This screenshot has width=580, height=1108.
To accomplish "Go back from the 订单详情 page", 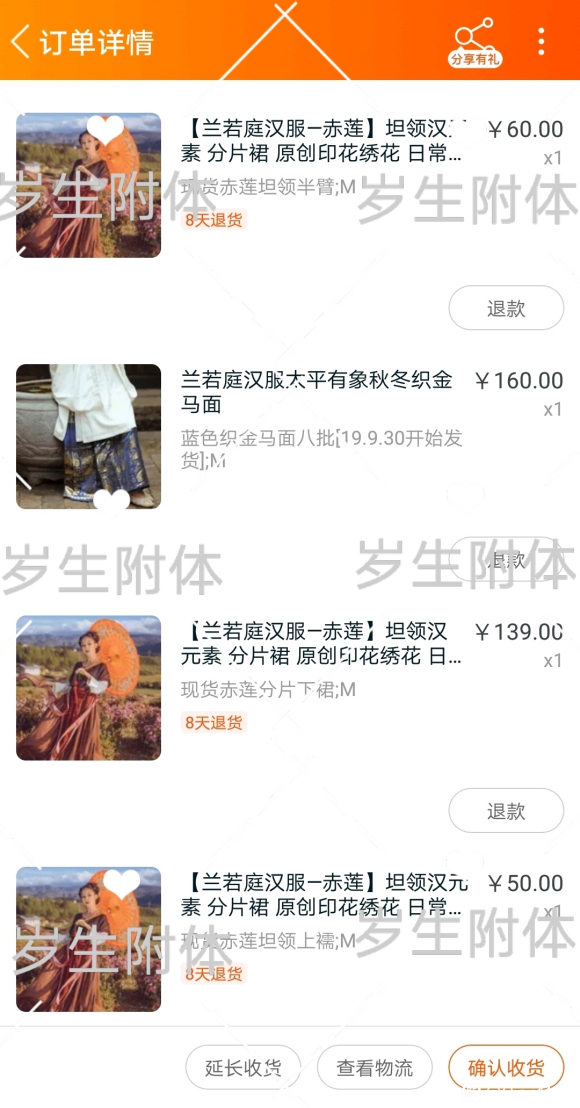I will tap(21, 41).
